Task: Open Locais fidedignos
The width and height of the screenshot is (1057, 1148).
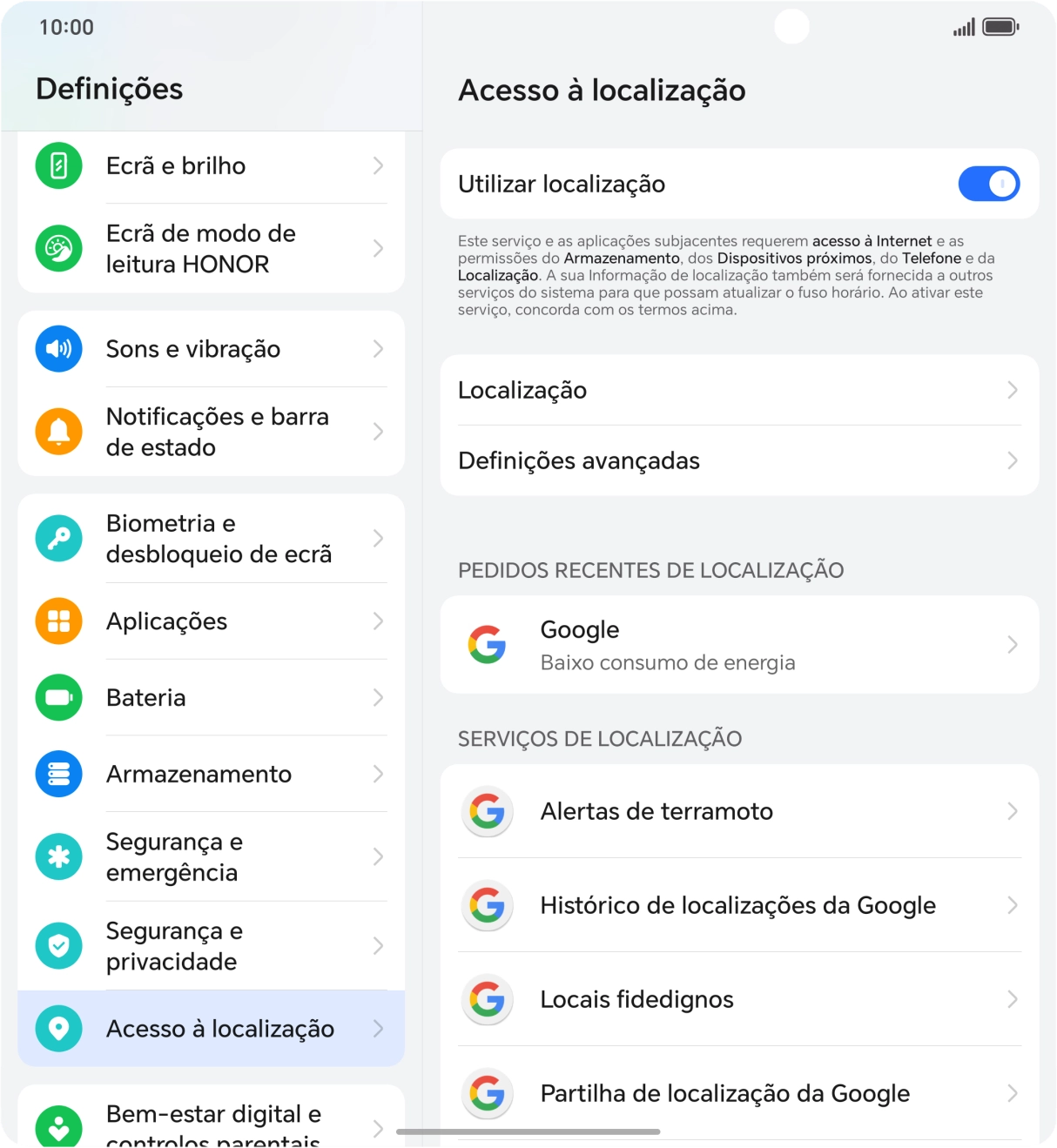Action: point(738,999)
